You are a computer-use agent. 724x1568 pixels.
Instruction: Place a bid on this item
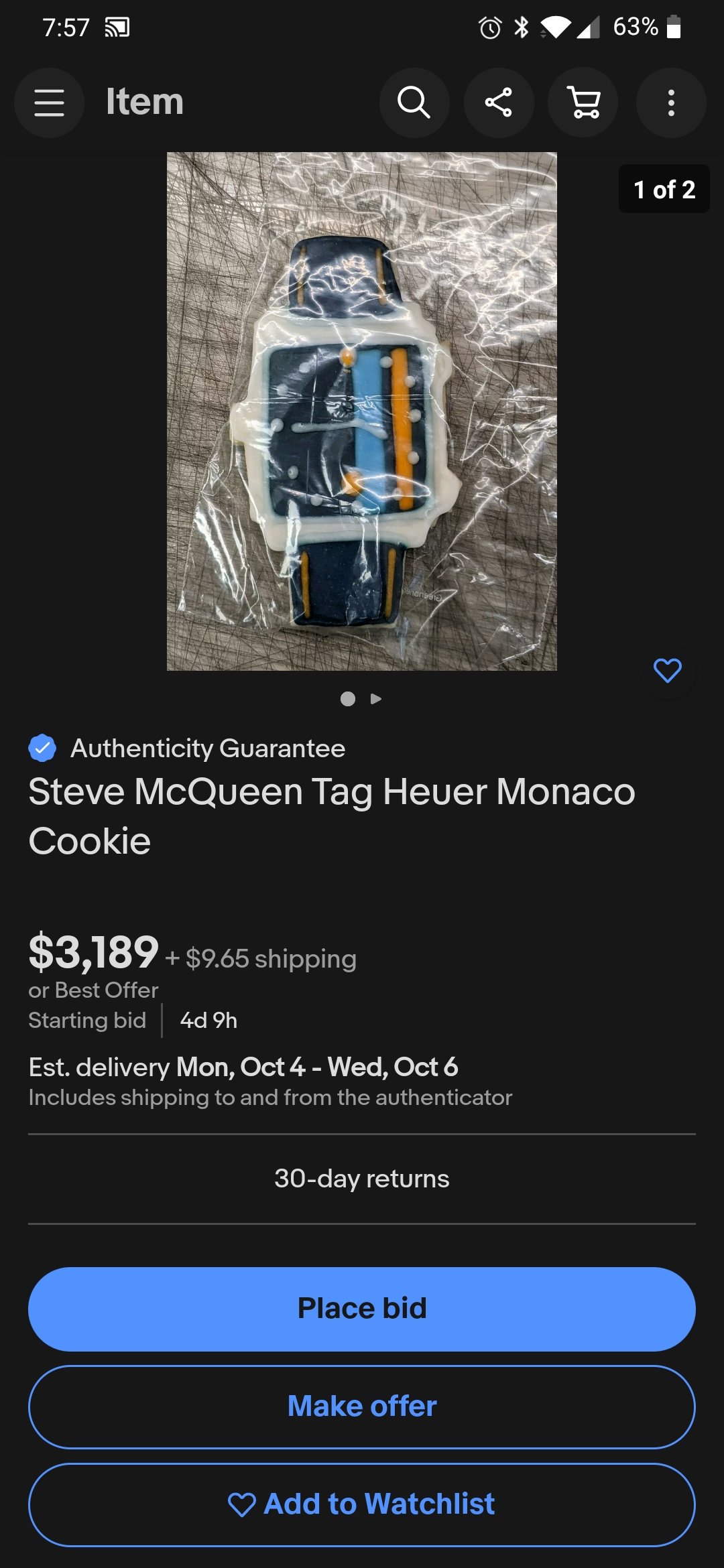tap(361, 1309)
